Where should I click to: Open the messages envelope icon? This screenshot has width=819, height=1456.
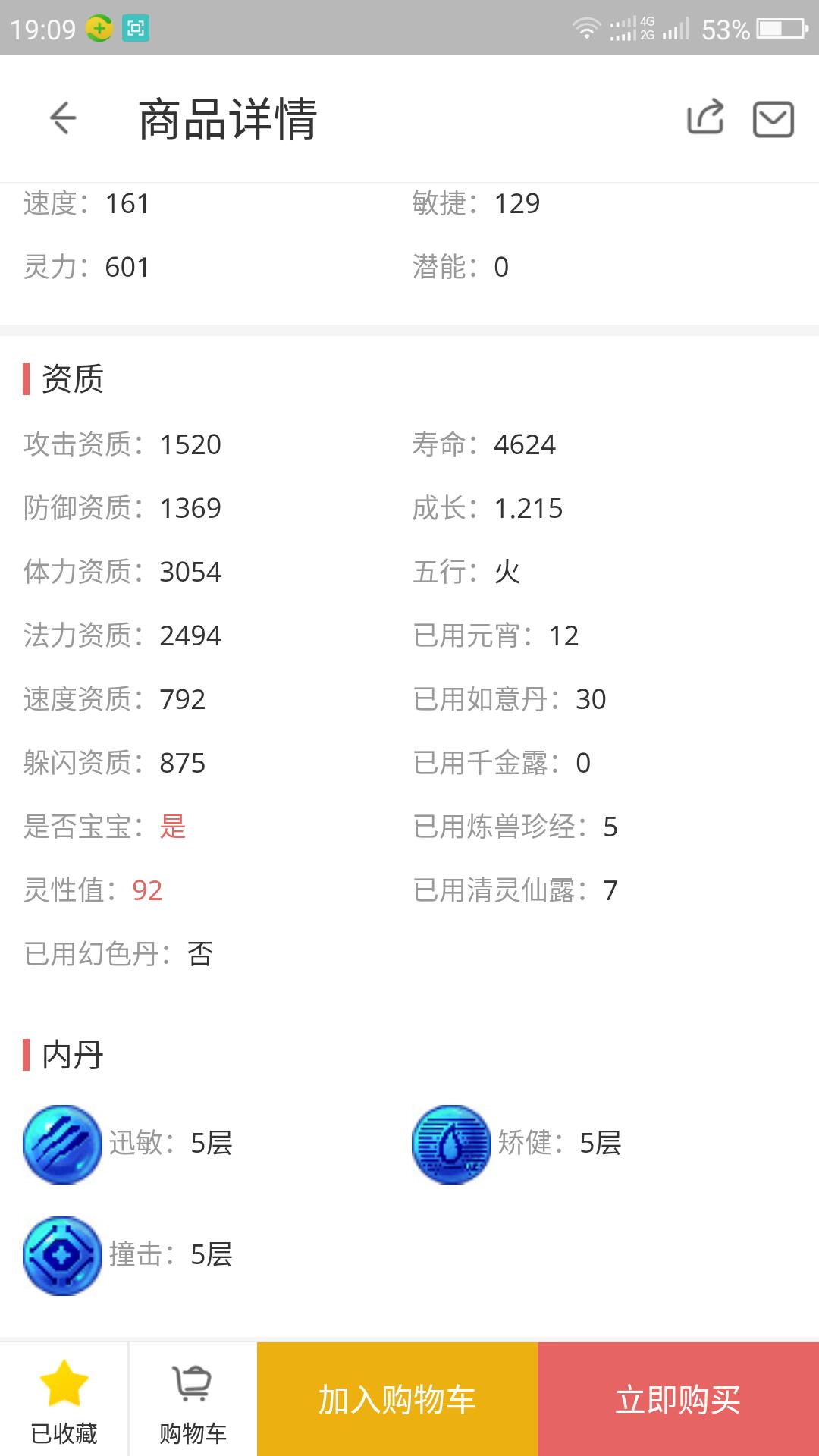point(773,119)
